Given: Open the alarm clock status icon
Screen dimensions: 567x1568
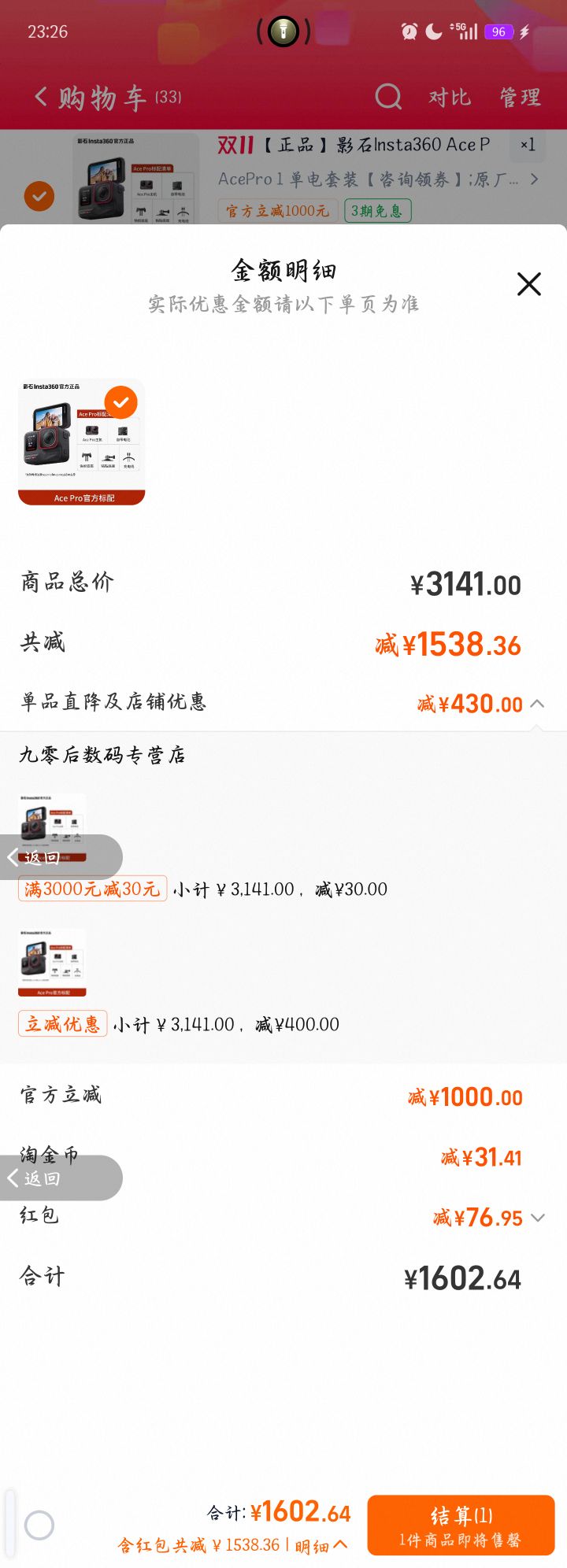Looking at the screenshot, I should coord(408,31).
